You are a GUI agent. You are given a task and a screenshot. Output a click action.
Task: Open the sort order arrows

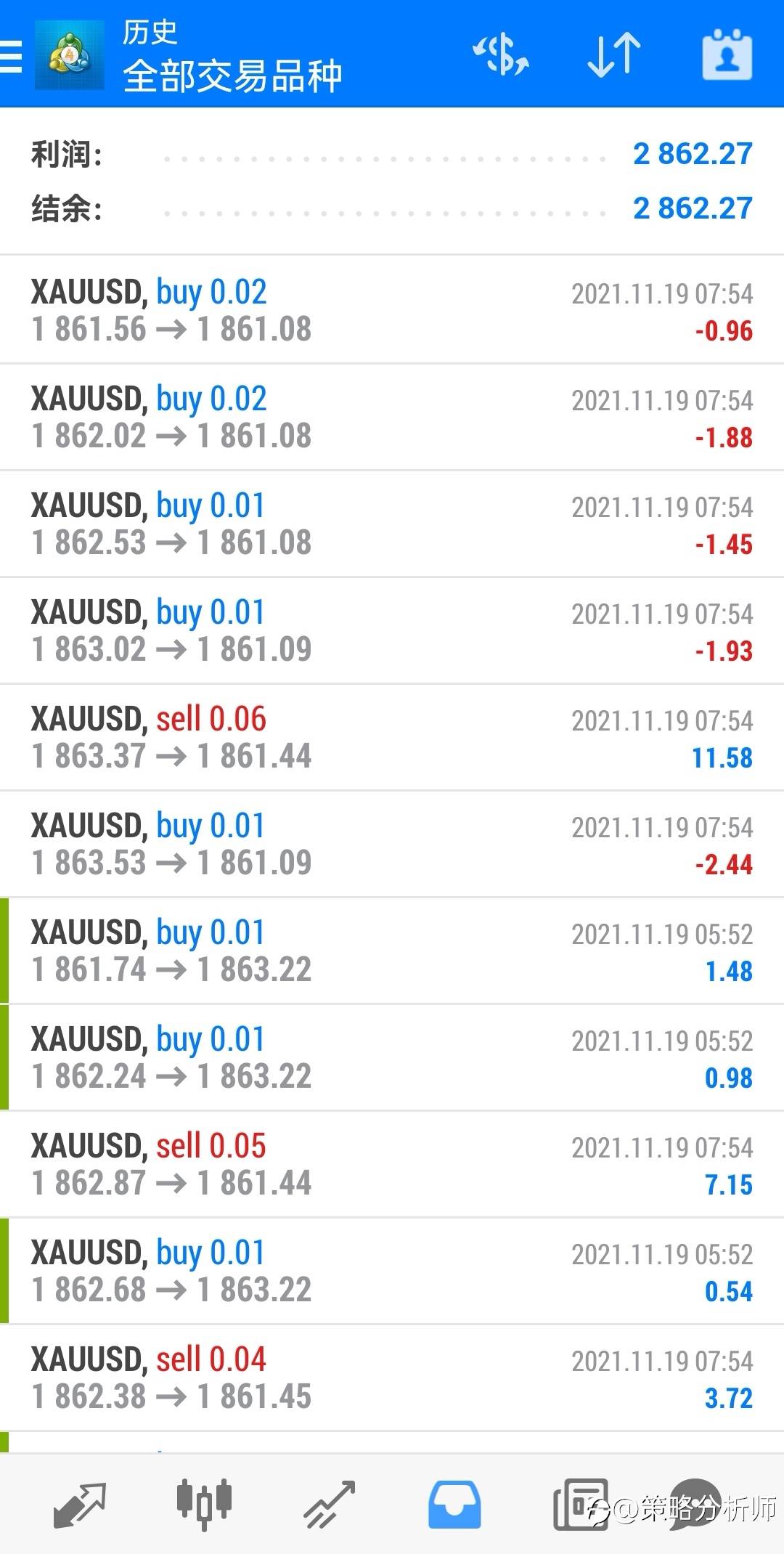click(613, 55)
